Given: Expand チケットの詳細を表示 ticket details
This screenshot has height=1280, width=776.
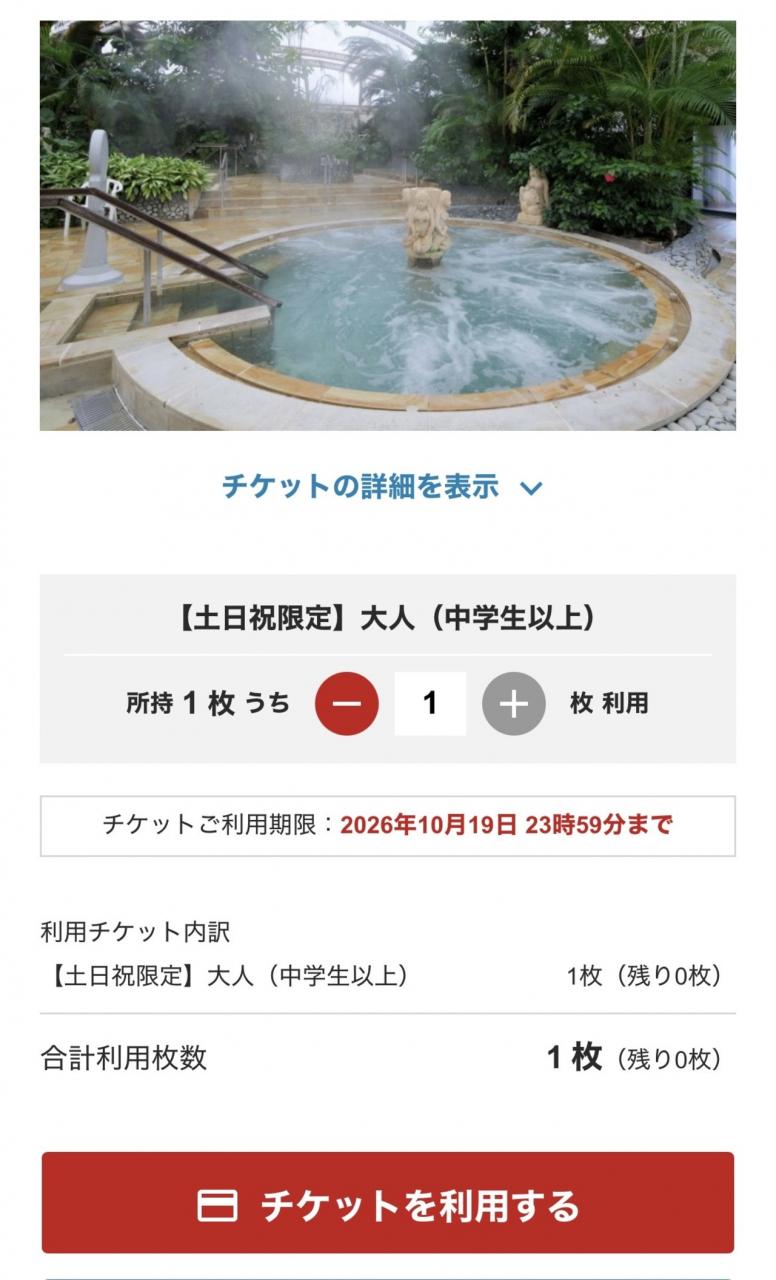Looking at the screenshot, I should [x=382, y=487].
